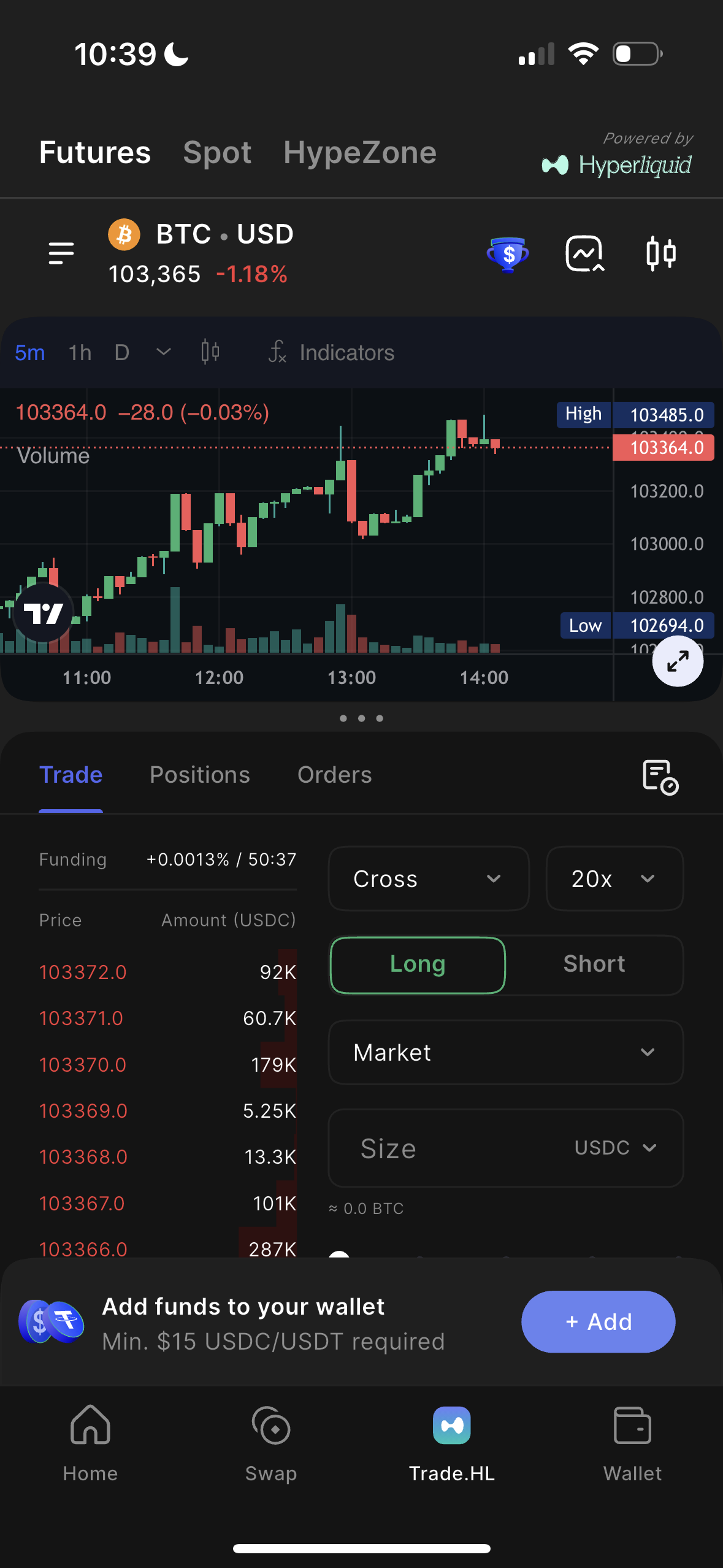723x1568 pixels.
Task: Open the market list menu icon
Action: [x=61, y=253]
